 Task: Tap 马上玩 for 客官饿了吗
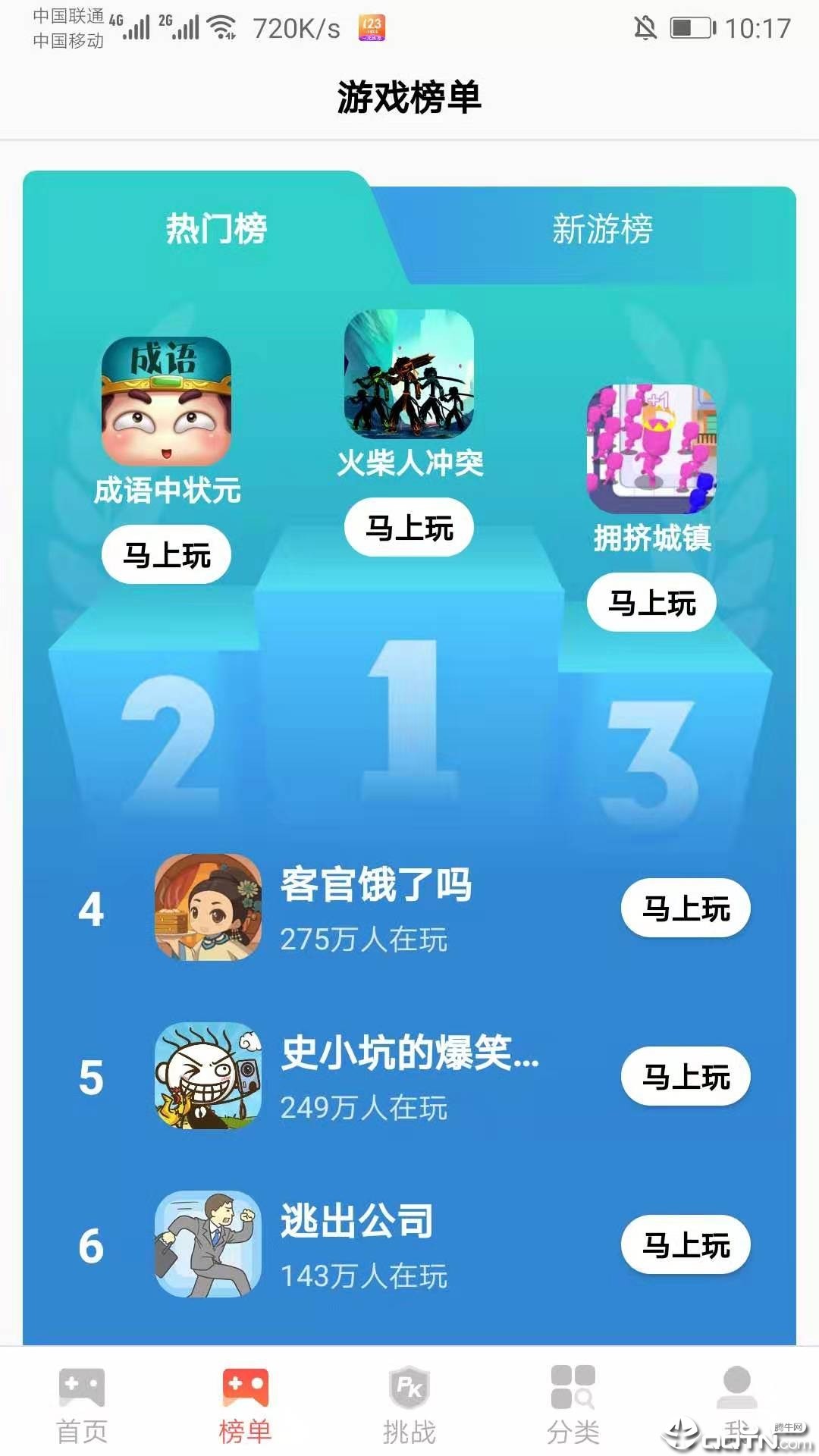686,908
